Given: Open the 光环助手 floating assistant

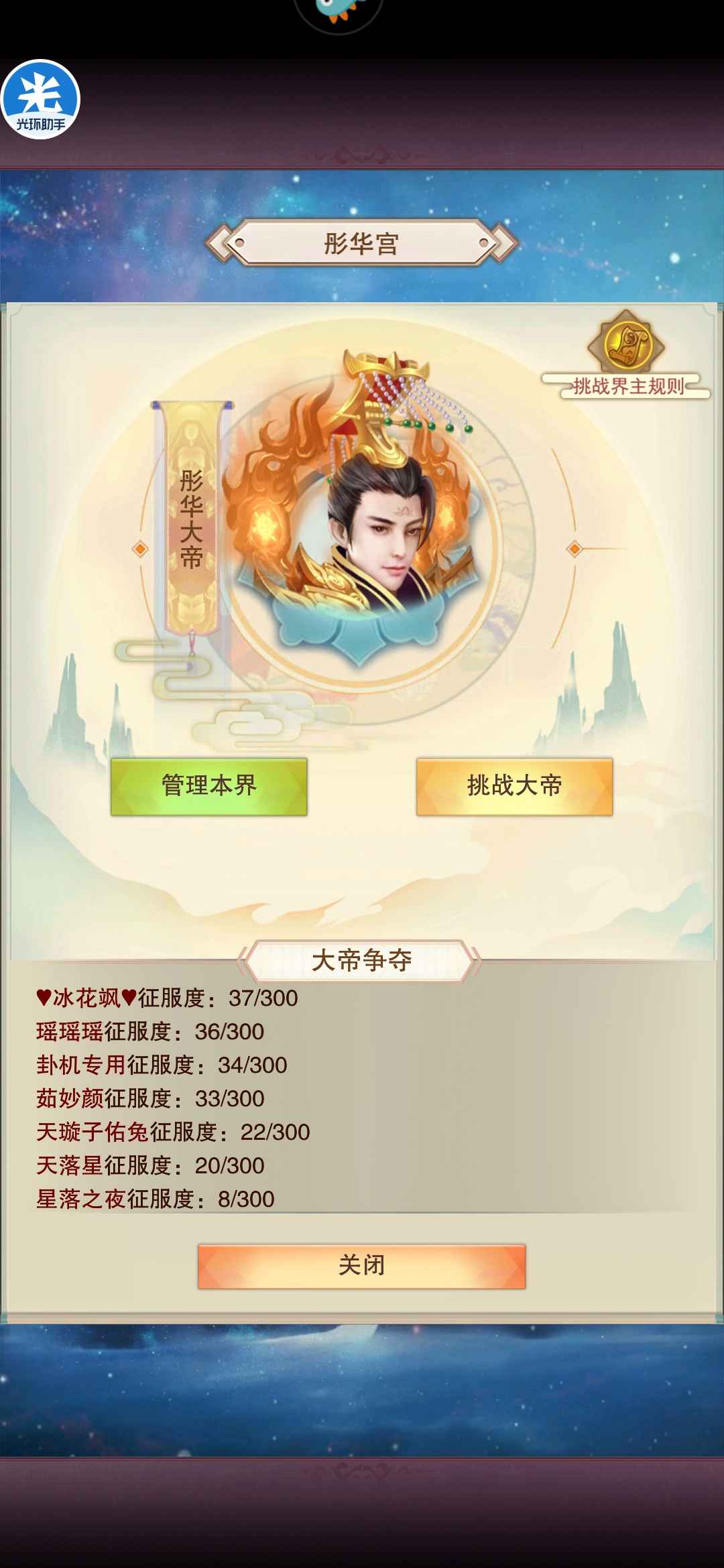Looking at the screenshot, I should pyautogui.click(x=40, y=100).
